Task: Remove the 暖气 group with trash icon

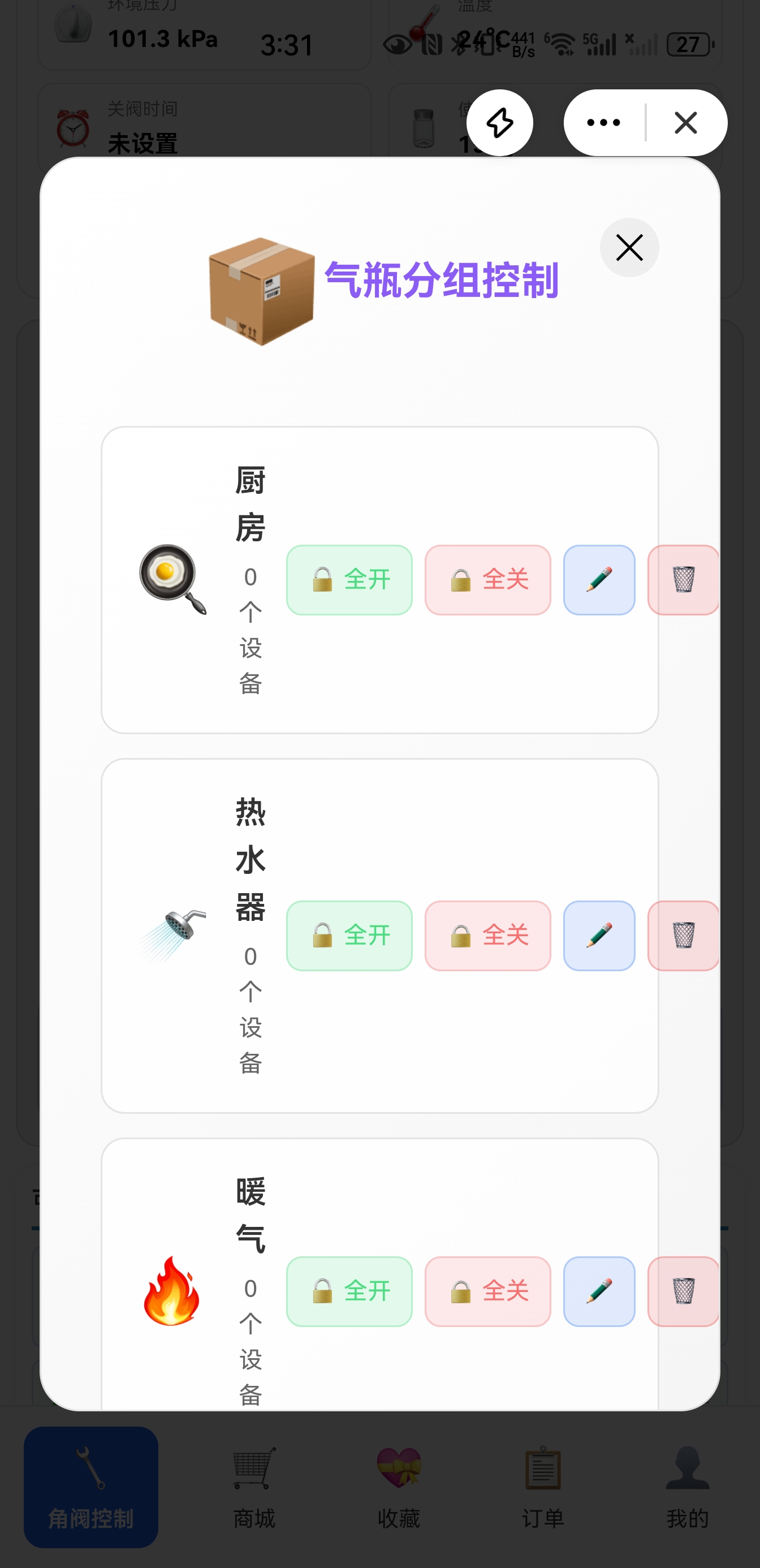Action: click(683, 1291)
